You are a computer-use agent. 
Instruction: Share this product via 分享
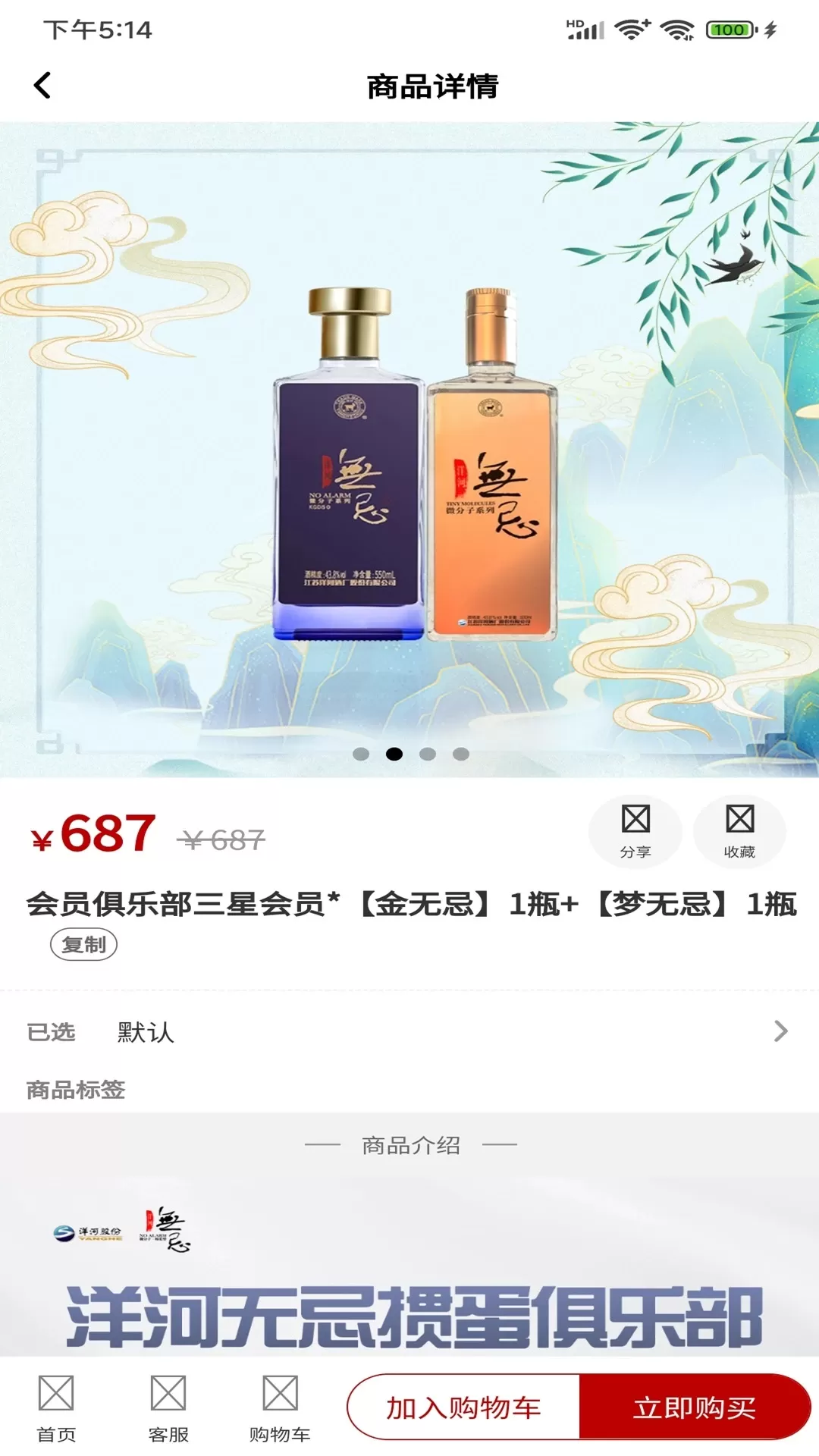point(635,832)
